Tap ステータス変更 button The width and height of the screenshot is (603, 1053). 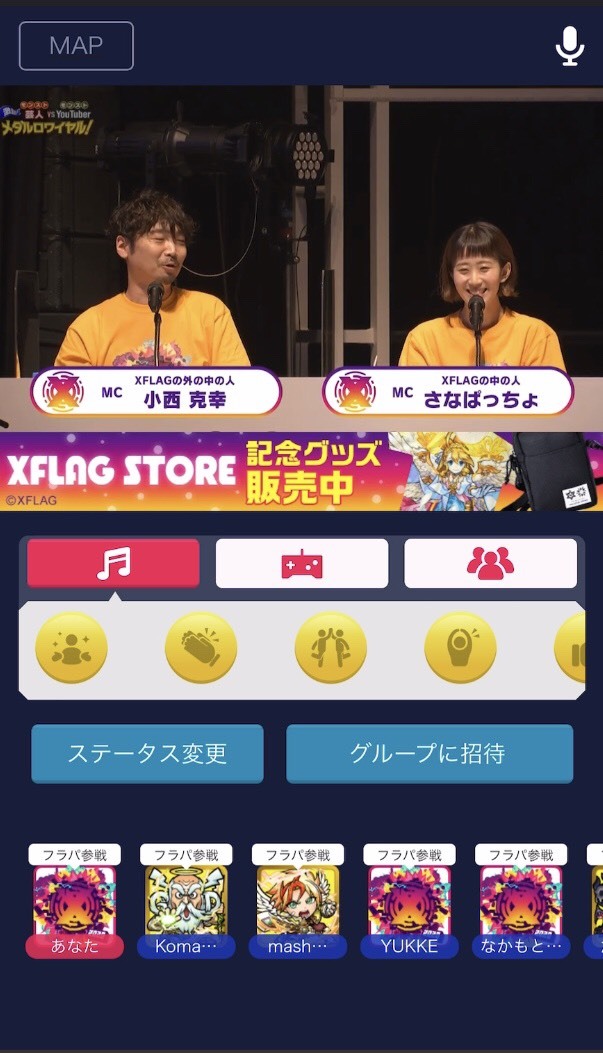point(147,753)
